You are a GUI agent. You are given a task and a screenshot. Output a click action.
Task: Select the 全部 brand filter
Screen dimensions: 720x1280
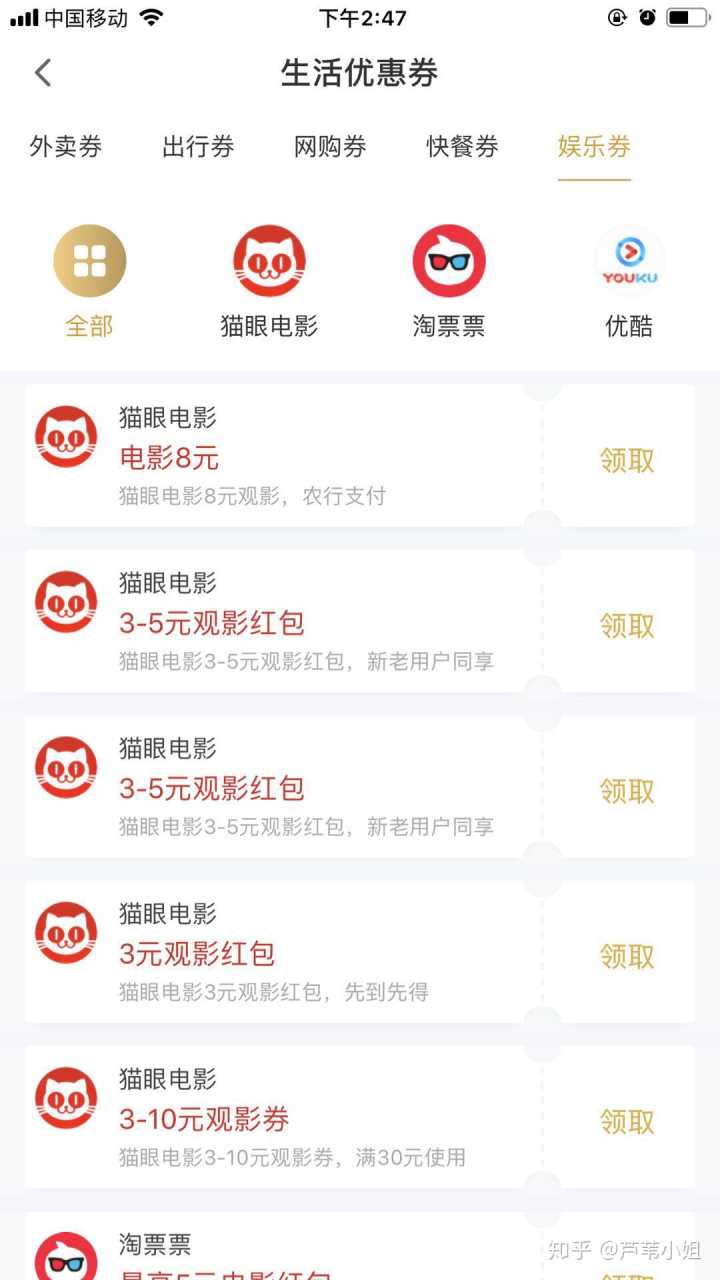90,262
